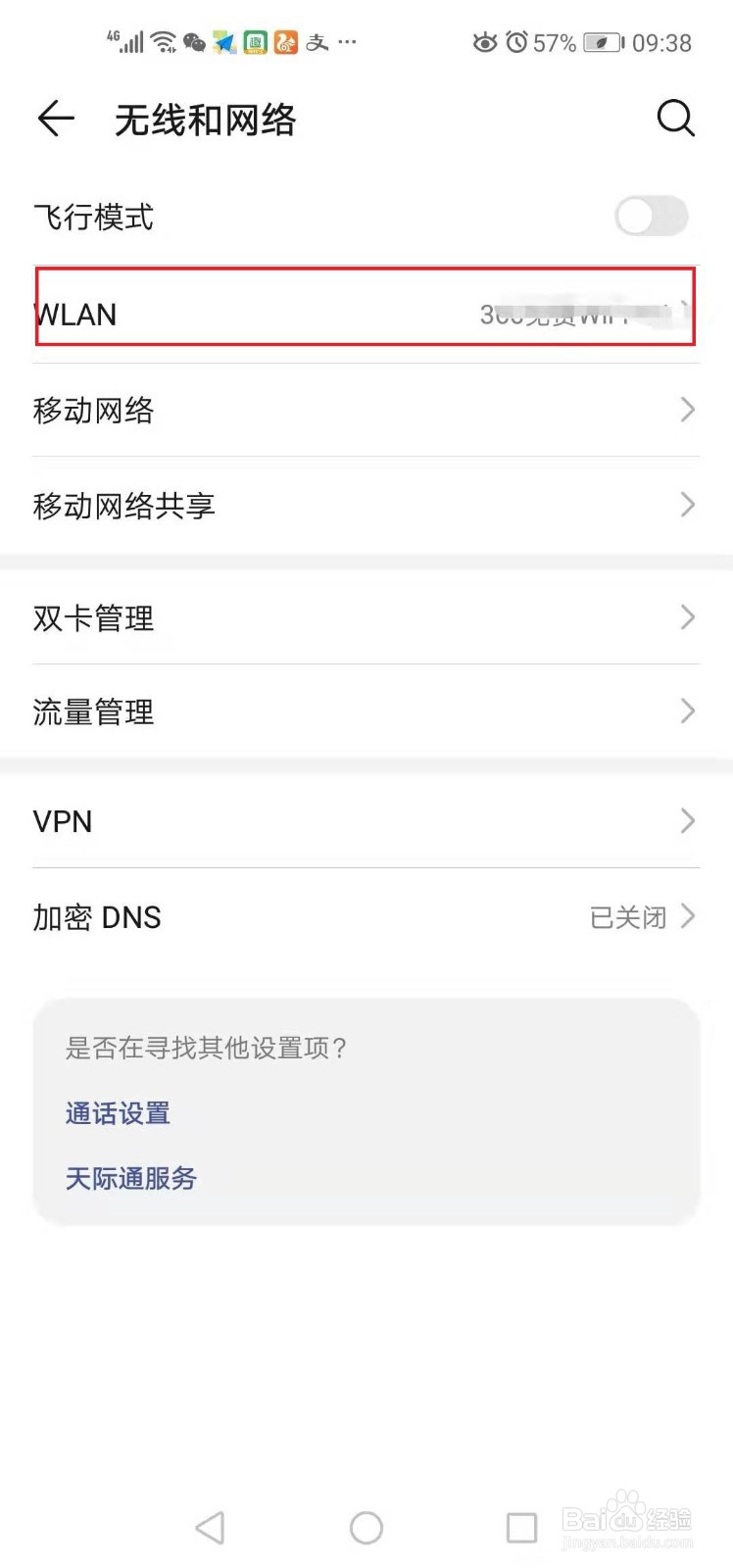This screenshot has height=1568, width=733.
Task: Expand 移动网络共享 options
Action: point(366,505)
